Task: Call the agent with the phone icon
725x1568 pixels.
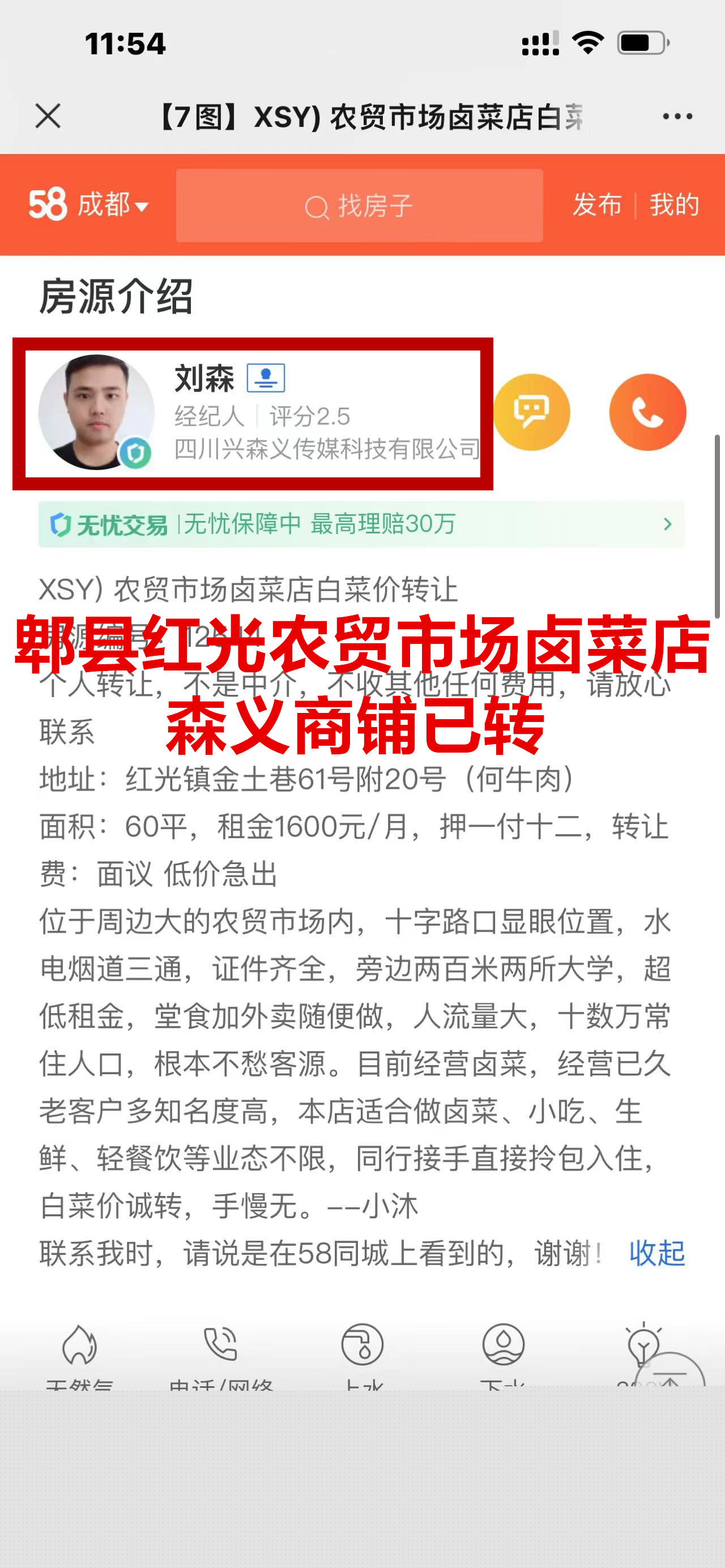Action: pos(647,412)
